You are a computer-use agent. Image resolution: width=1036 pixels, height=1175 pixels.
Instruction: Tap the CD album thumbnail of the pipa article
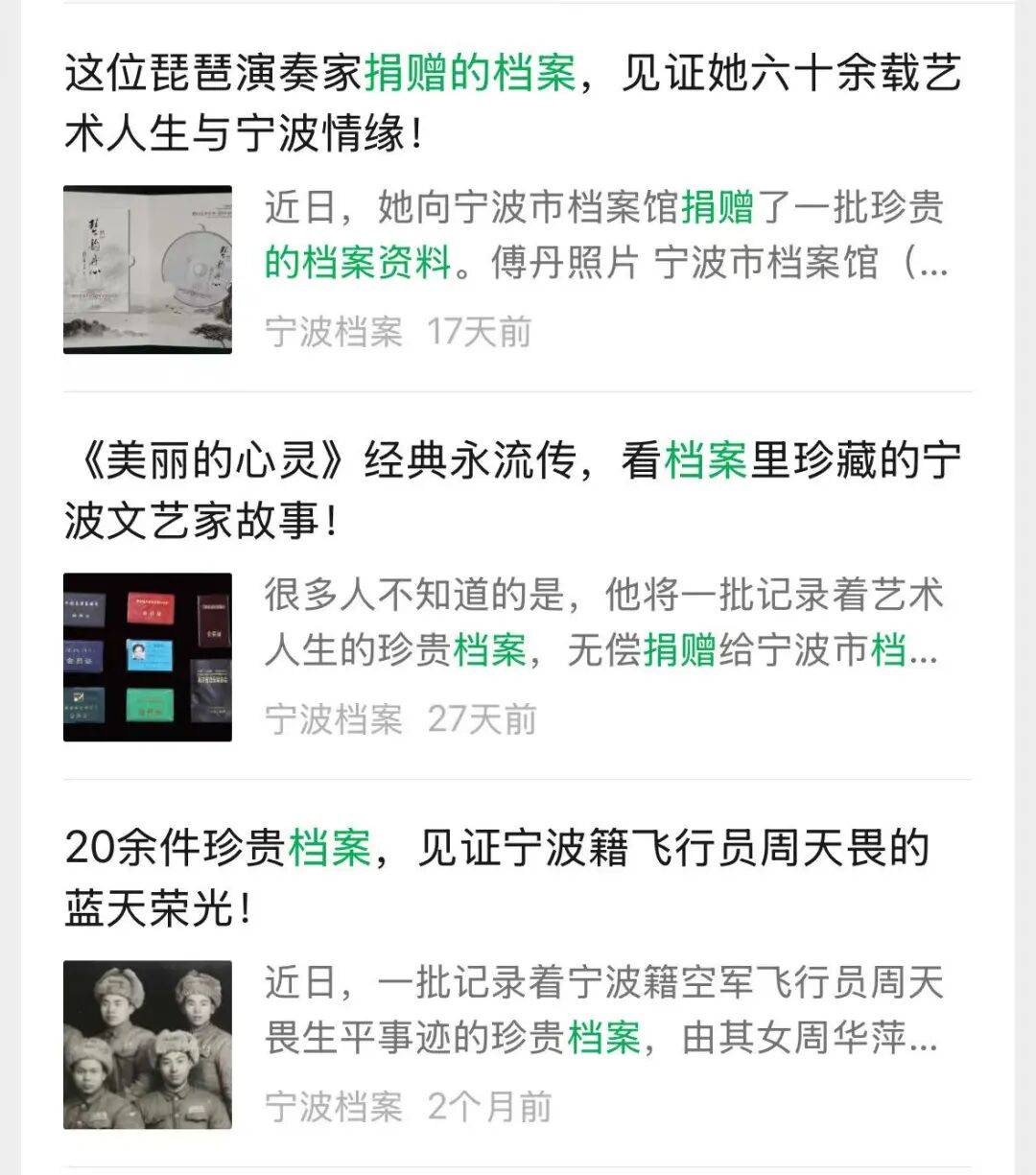tap(148, 270)
